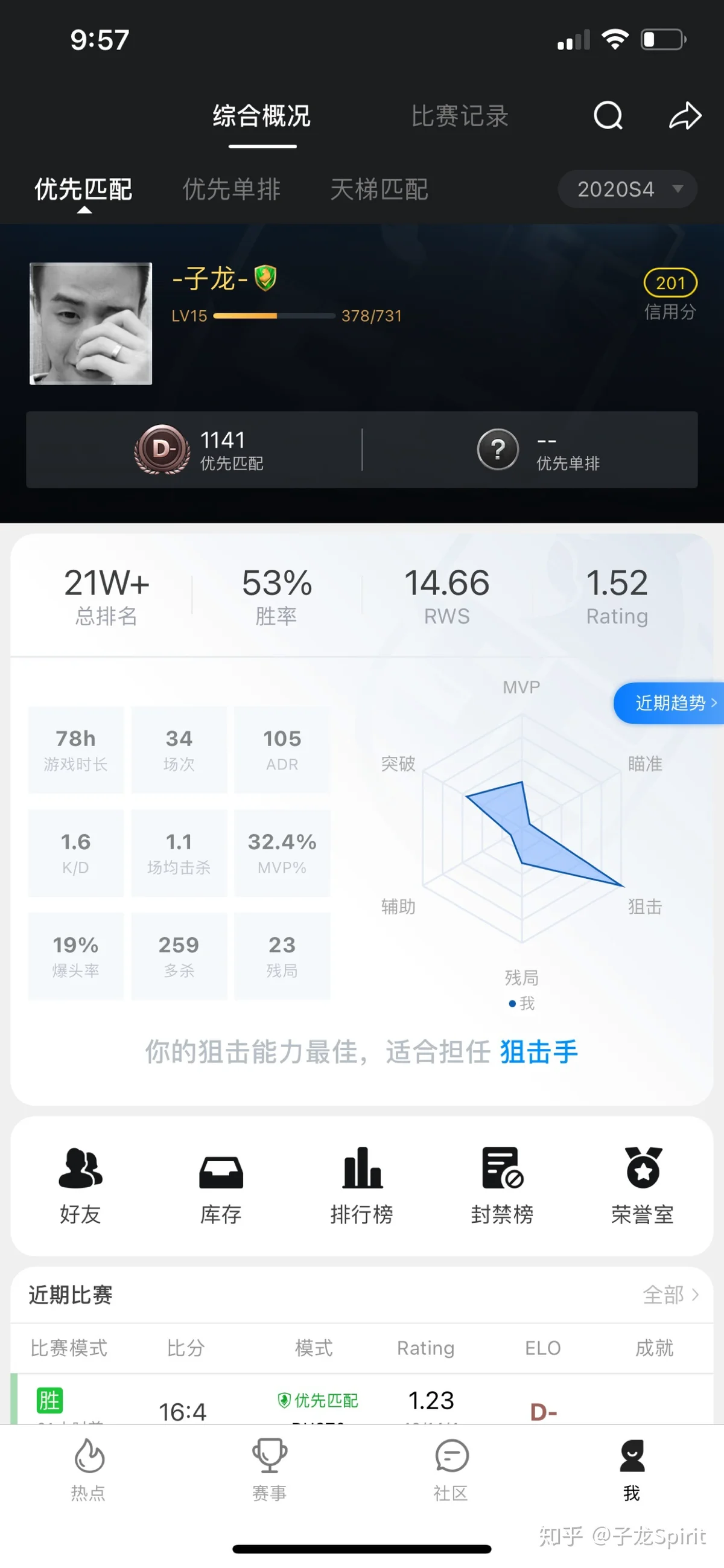Switch to 天梯匹配 mode

(x=379, y=190)
